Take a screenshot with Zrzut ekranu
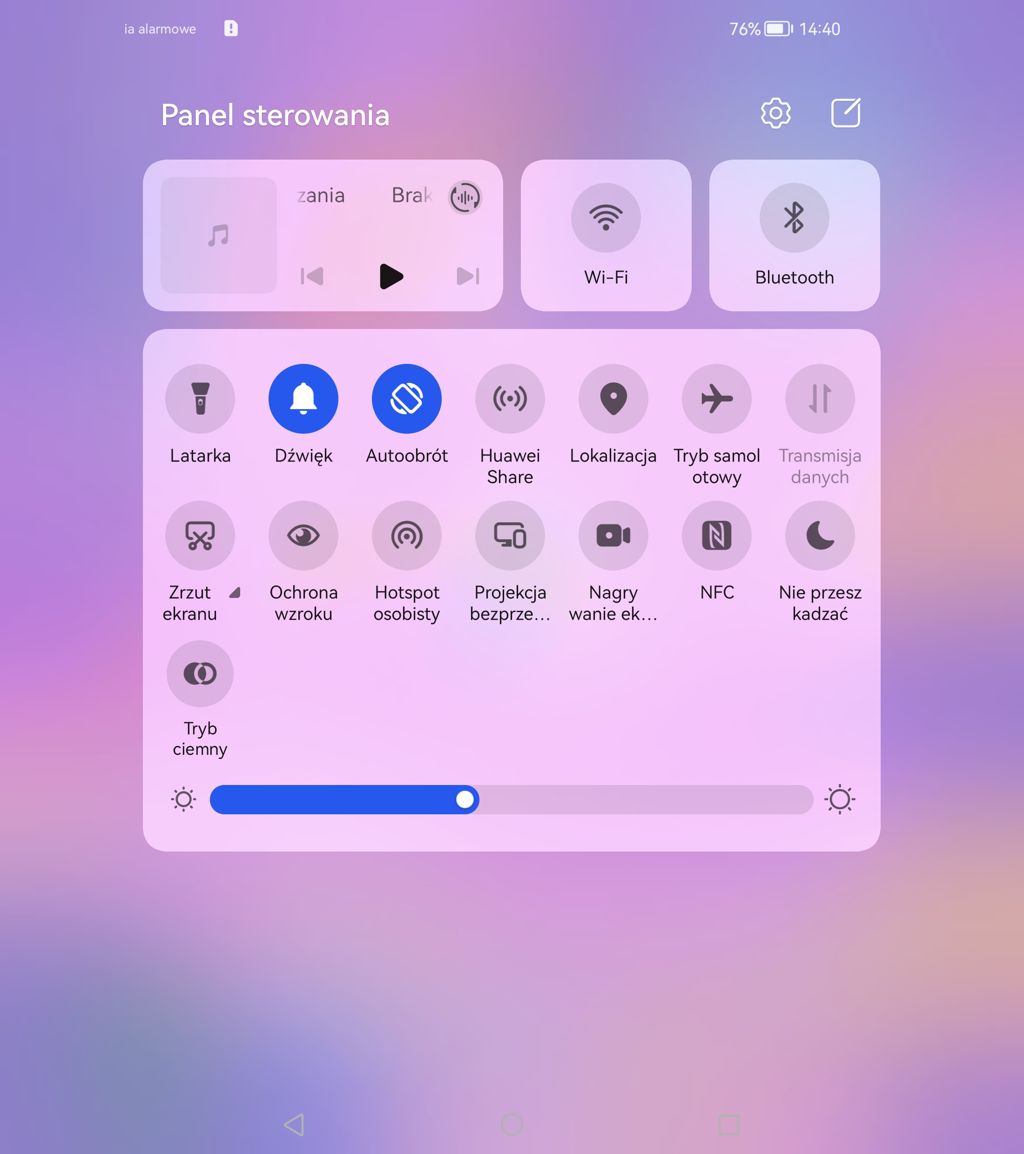1024x1154 pixels. pos(200,536)
